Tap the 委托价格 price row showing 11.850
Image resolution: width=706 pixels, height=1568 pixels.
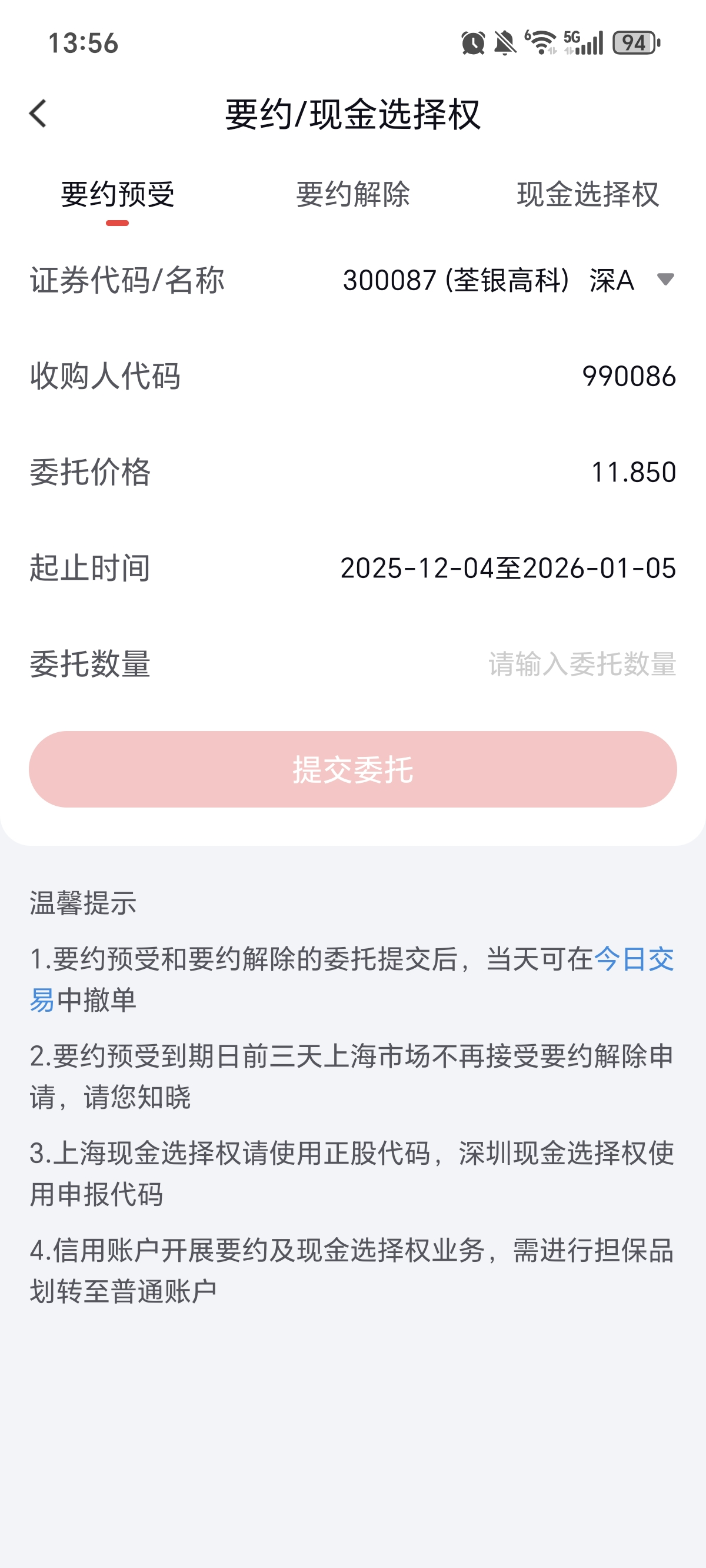(353, 471)
